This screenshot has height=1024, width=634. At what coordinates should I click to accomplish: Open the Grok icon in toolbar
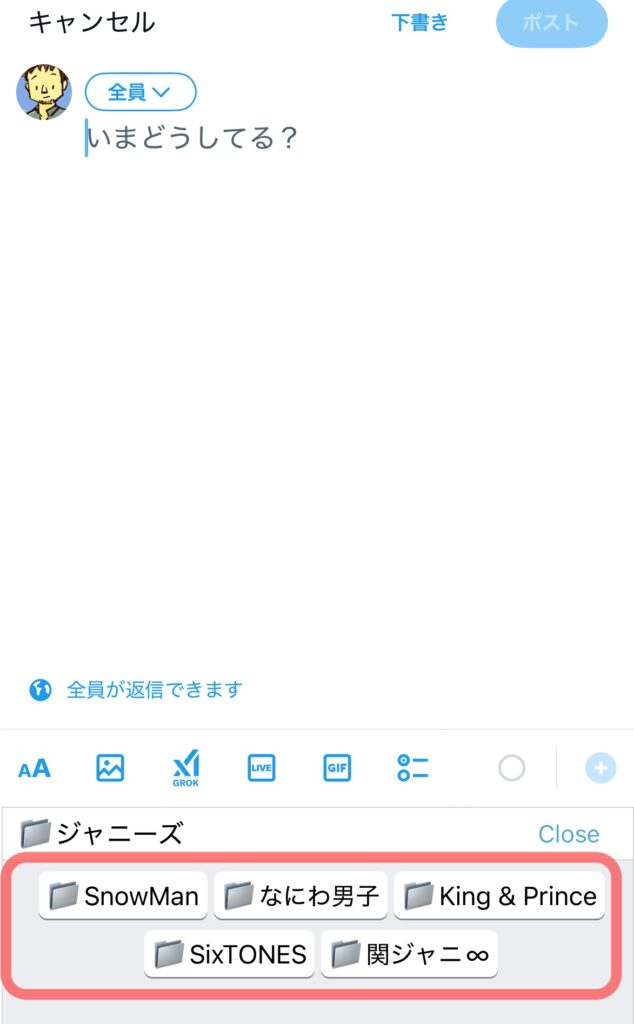pos(186,768)
